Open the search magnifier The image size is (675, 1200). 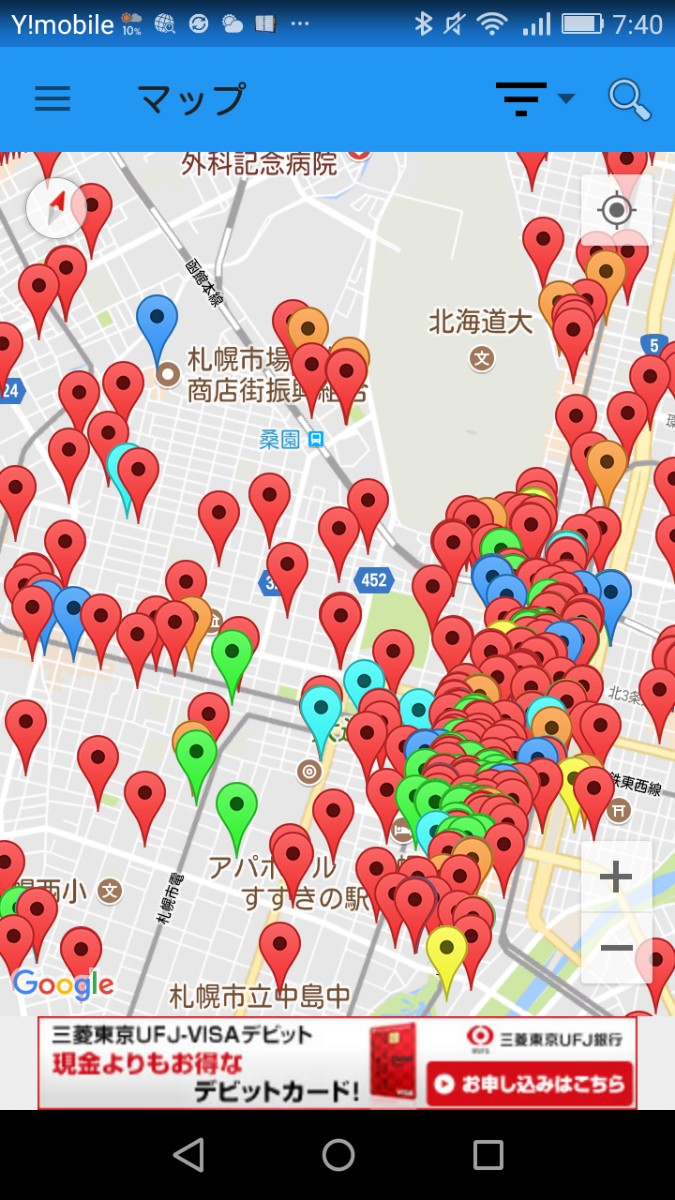(629, 99)
